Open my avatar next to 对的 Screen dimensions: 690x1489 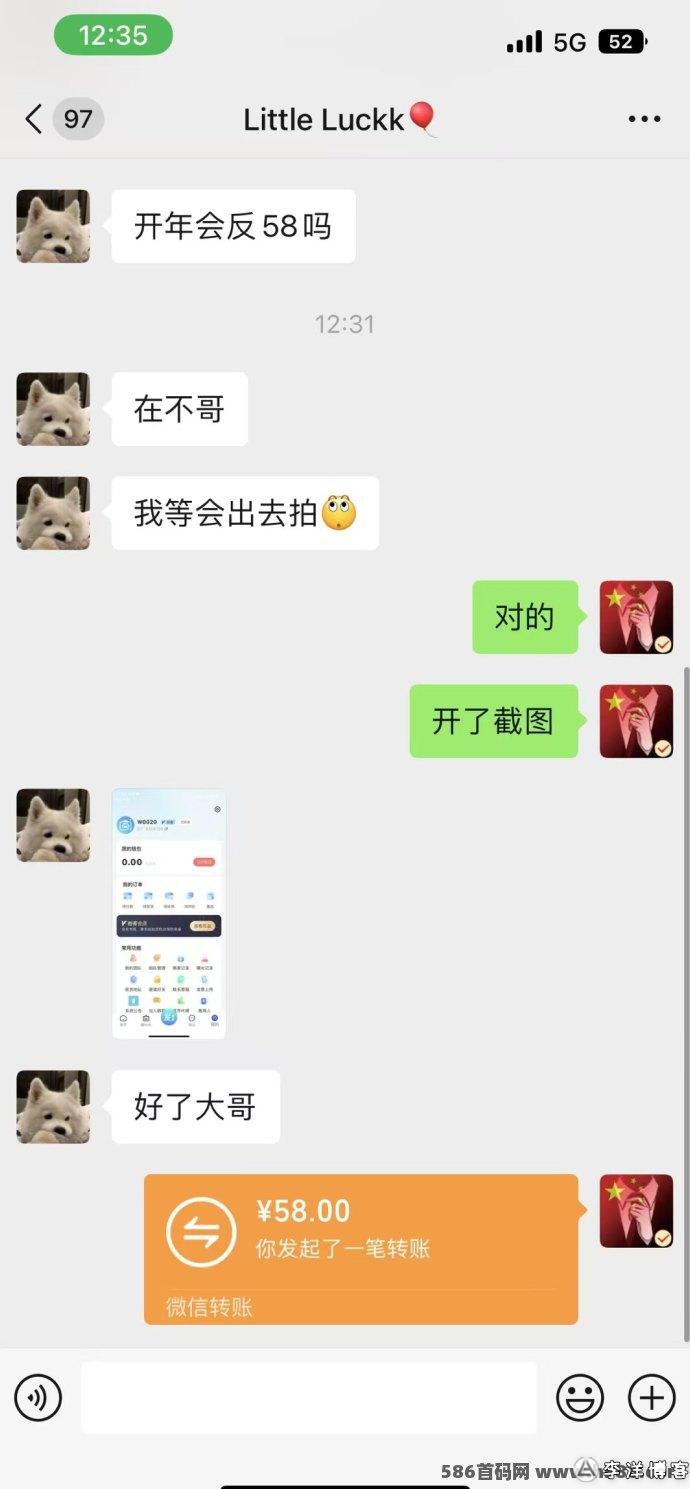coord(636,617)
